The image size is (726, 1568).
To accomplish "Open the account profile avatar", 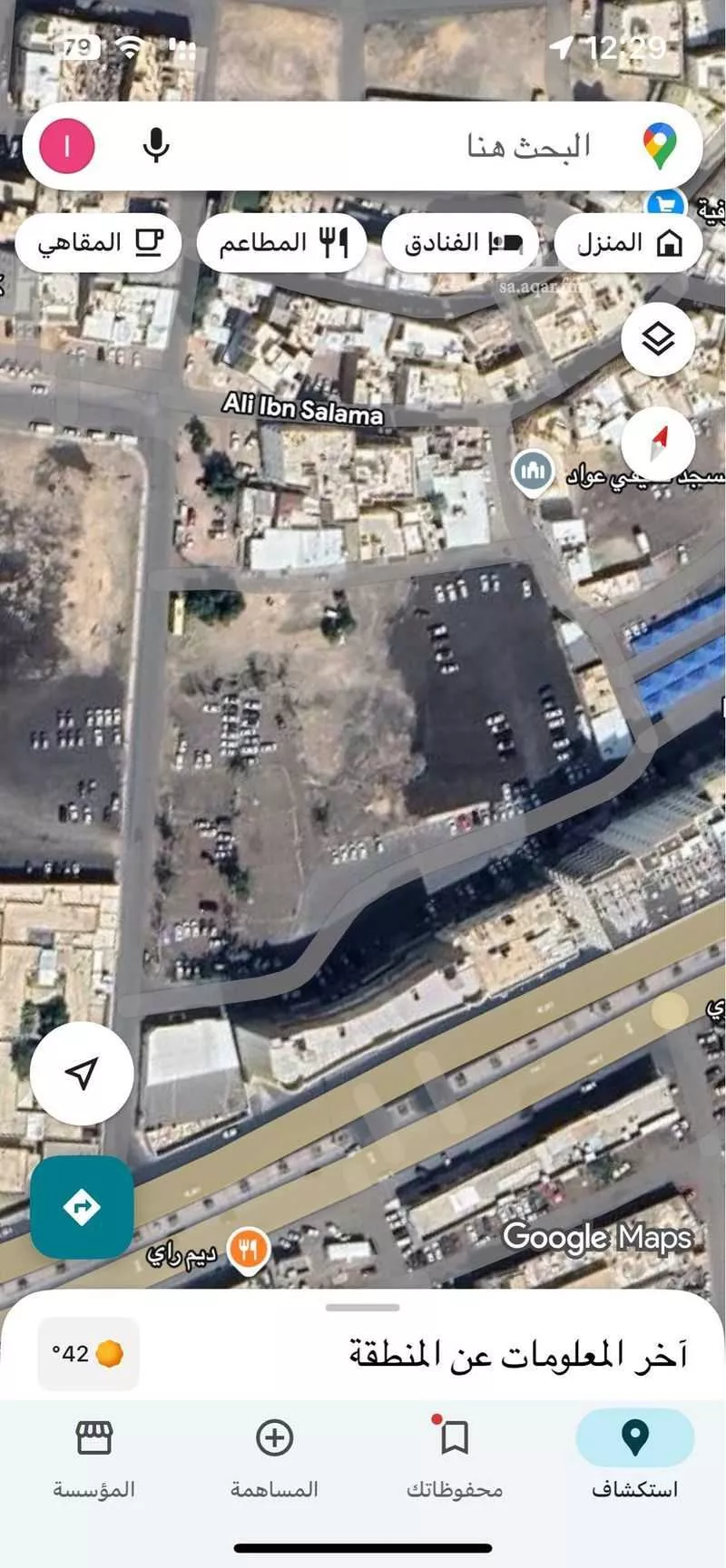I will [x=66, y=145].
